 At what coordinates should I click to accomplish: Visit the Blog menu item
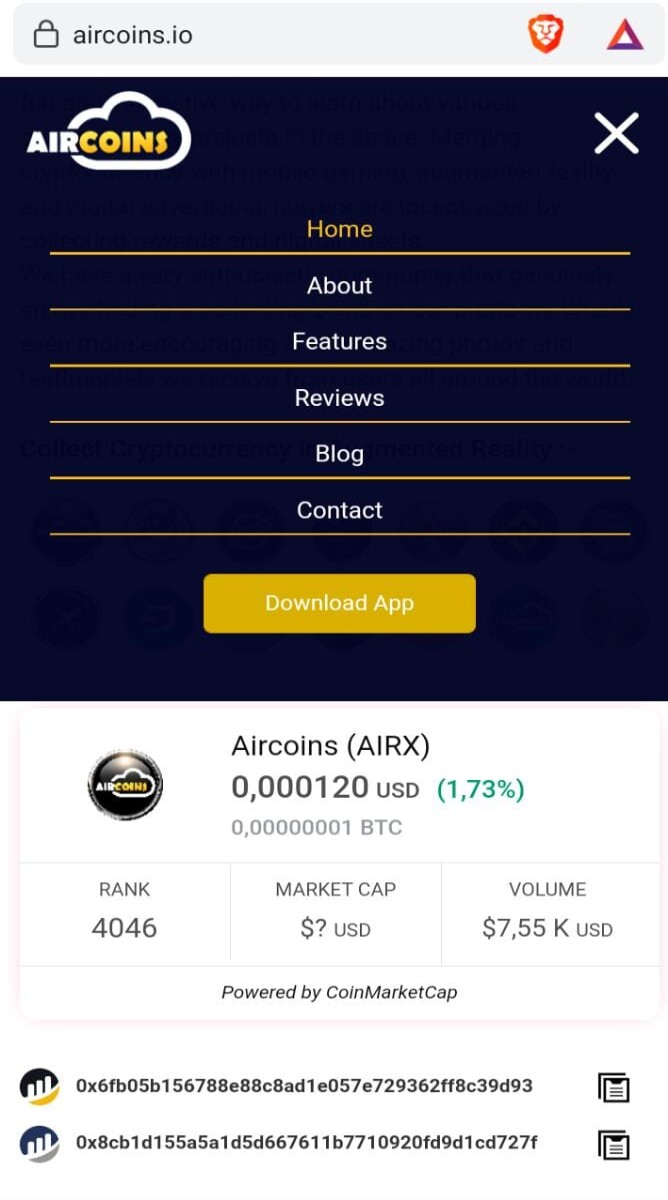point(340,454)
